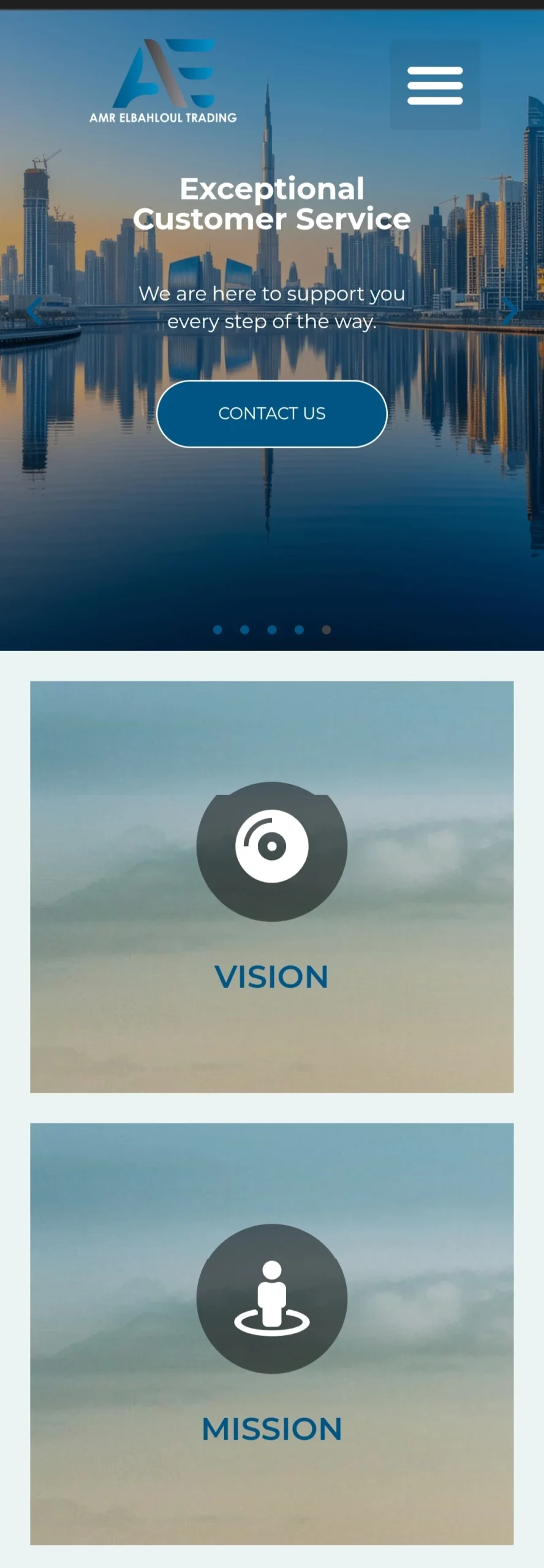Open the VISION card
Screen dimensions: 544x1568
pyautogui.click(x=272, y=887)
